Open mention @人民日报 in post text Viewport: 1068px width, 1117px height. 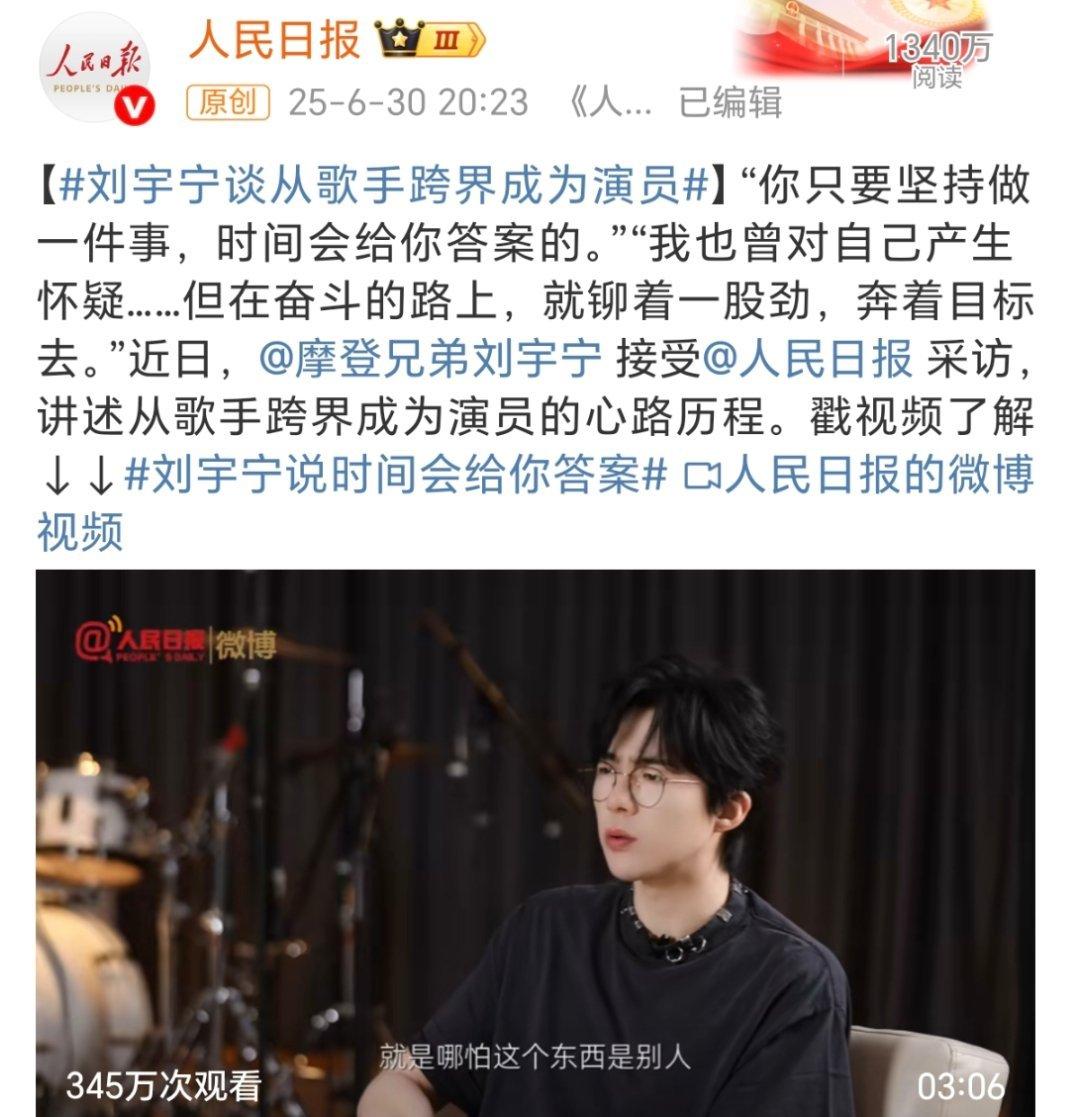point(808,360)
